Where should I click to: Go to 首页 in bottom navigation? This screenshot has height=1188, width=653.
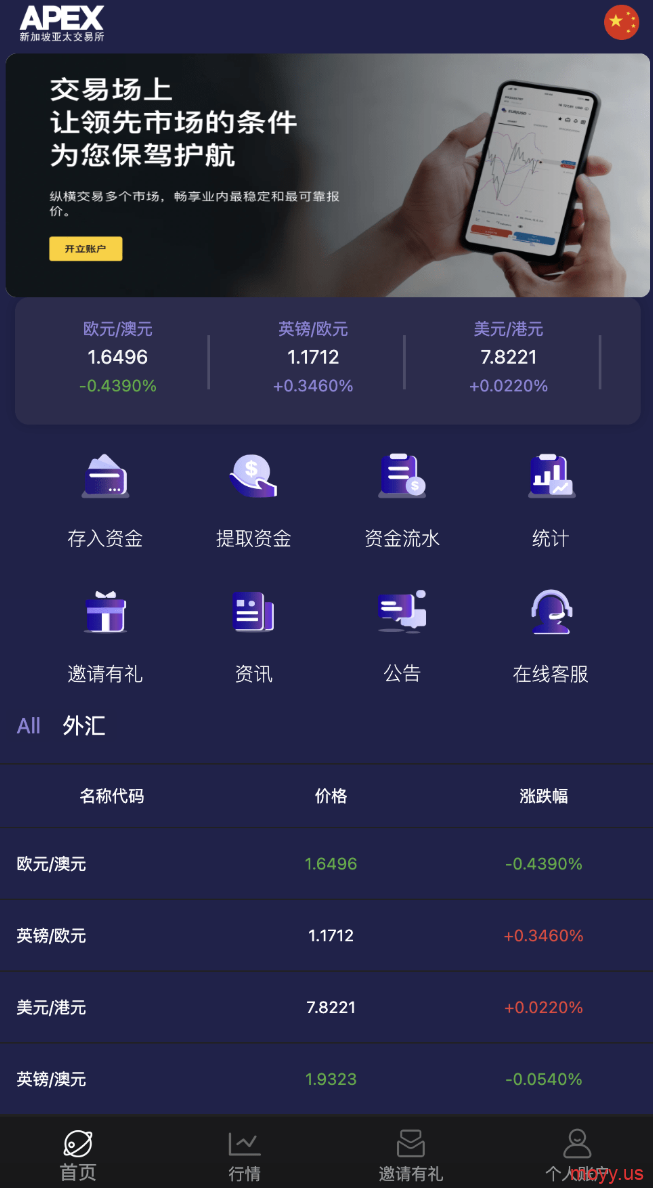(78, 1155)
